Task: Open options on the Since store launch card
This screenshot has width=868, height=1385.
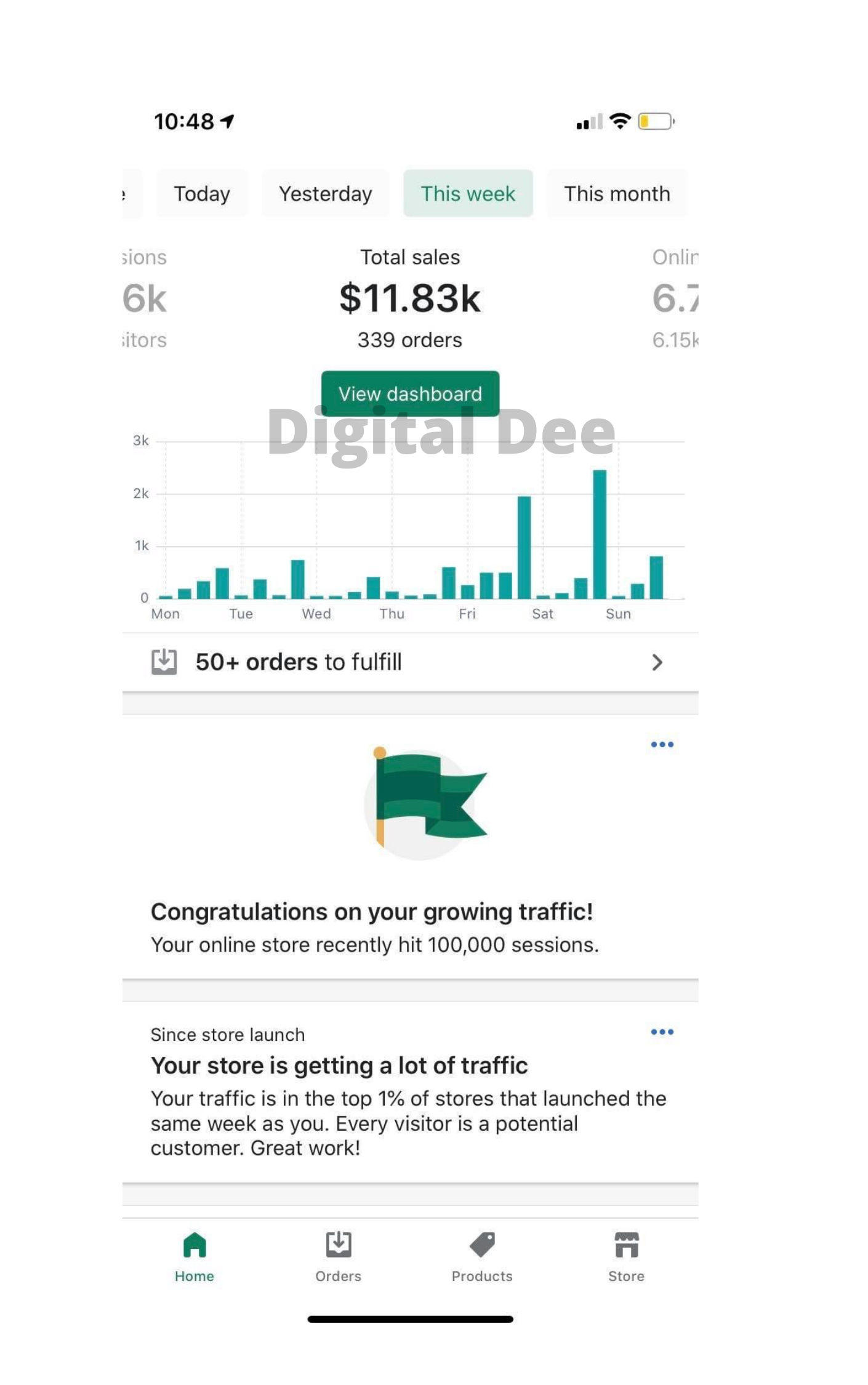Action: point(662,1032)
